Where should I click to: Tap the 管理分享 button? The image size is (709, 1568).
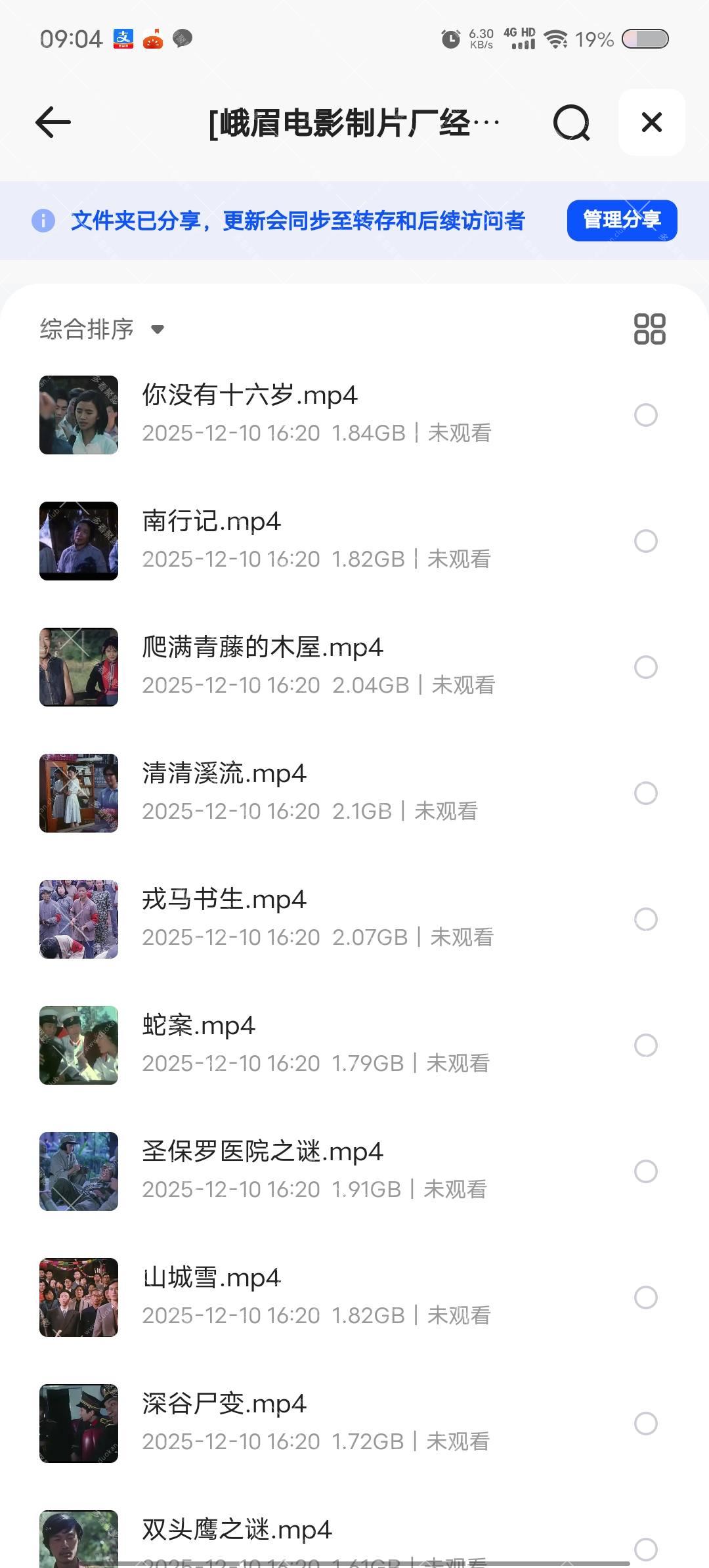click(622, 220)
